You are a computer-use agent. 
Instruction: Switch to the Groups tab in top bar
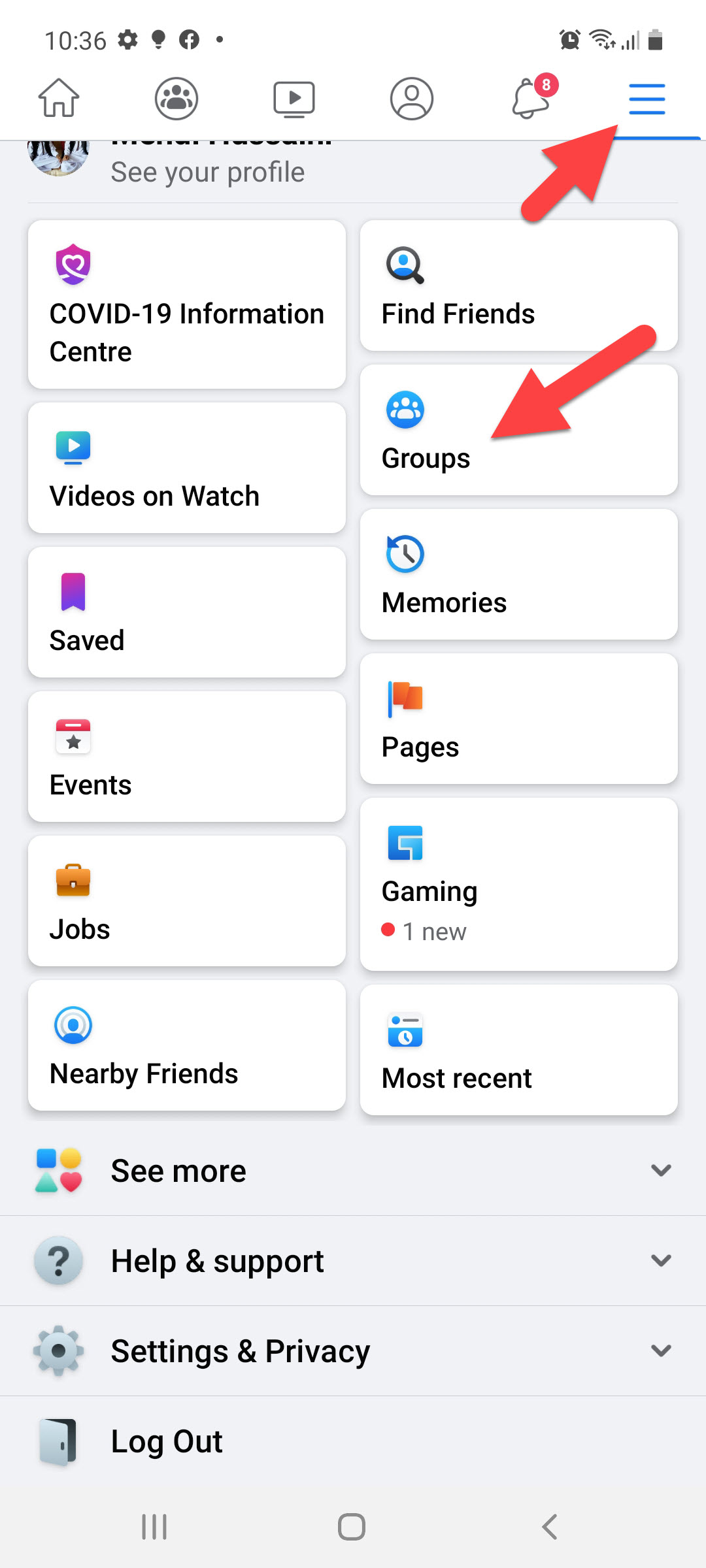tap(176, 99)
